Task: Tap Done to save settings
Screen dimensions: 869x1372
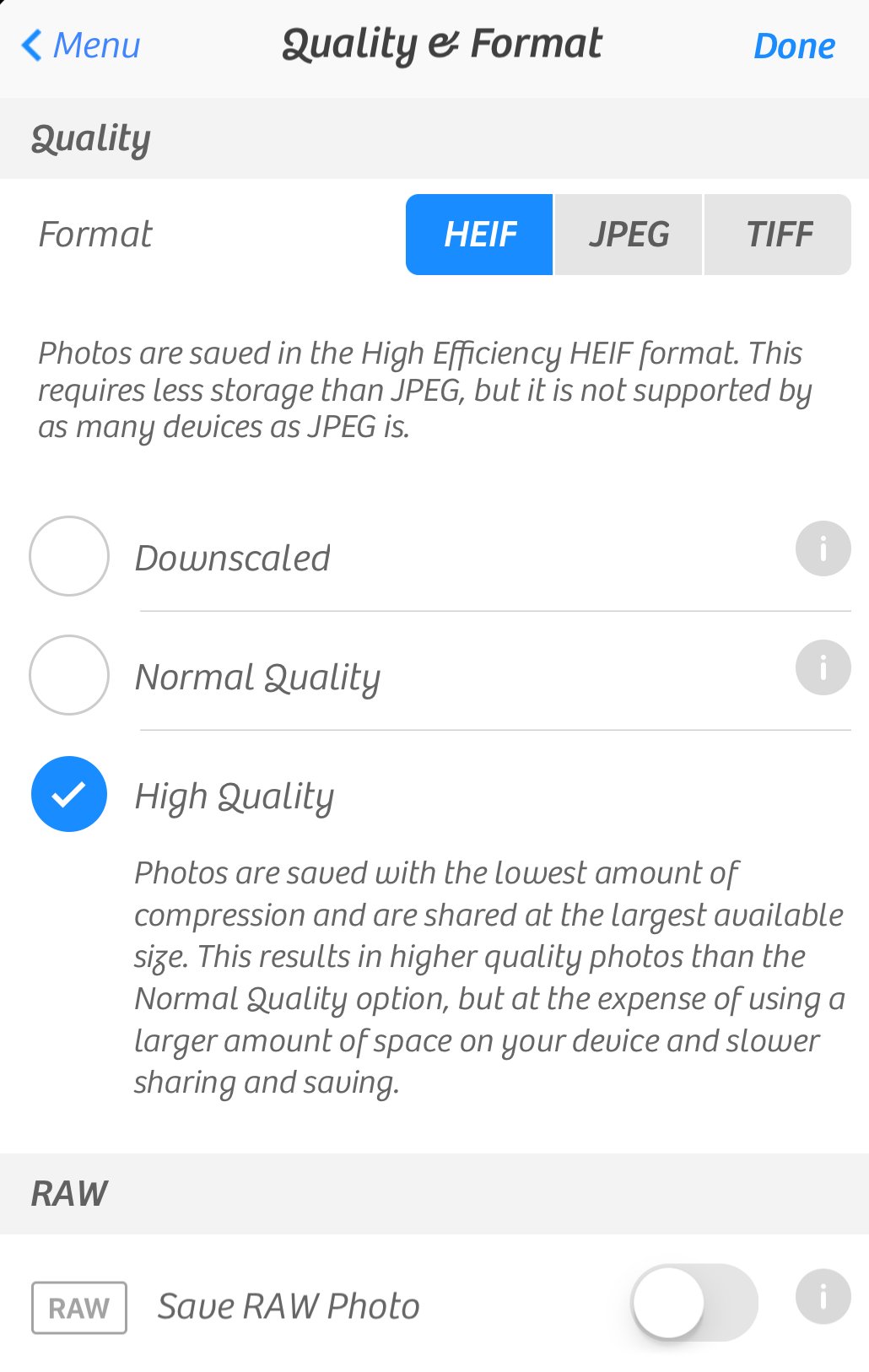Action: tap(793, 46)
